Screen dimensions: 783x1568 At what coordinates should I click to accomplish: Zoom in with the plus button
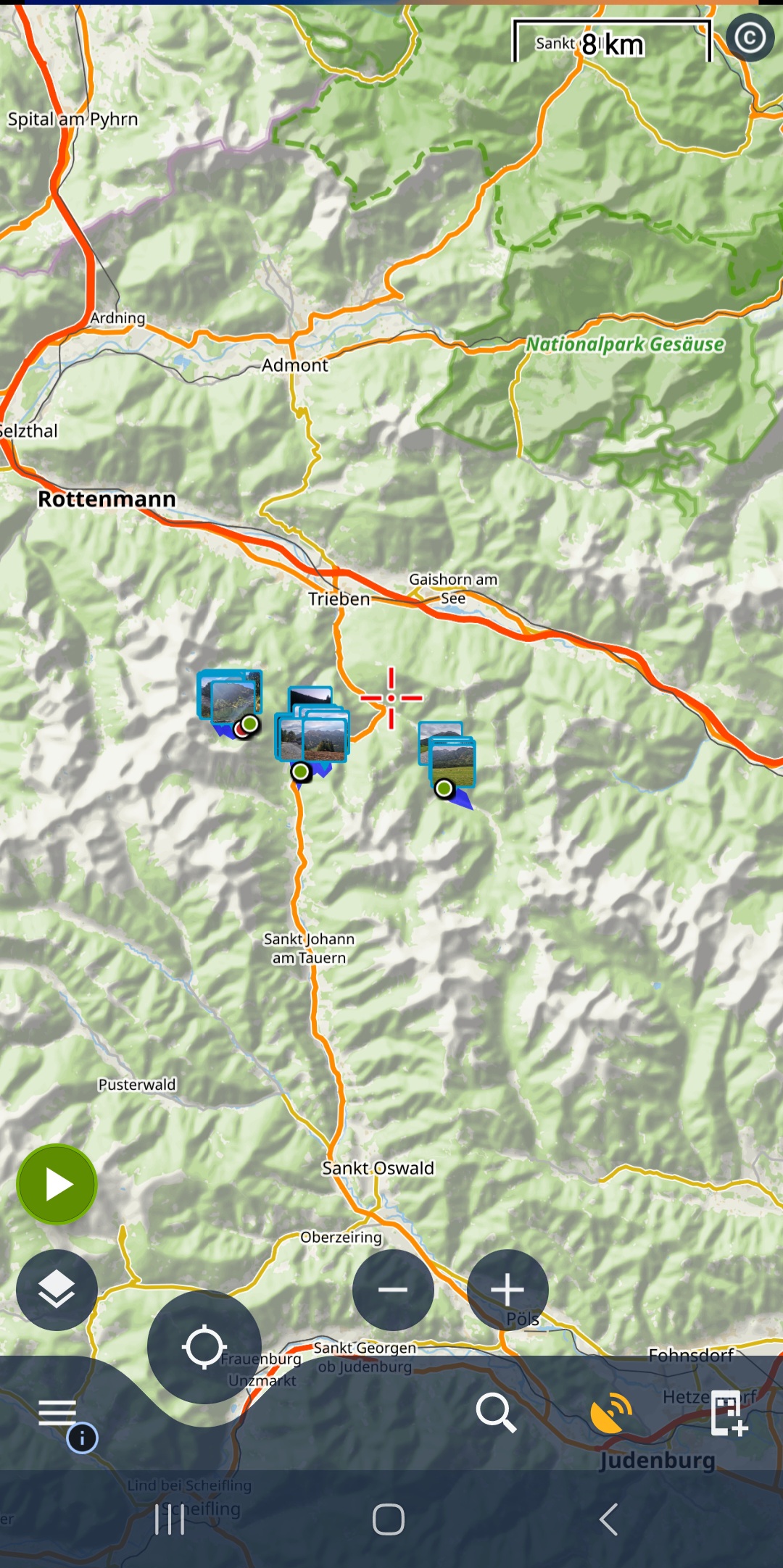point(507,1290)
